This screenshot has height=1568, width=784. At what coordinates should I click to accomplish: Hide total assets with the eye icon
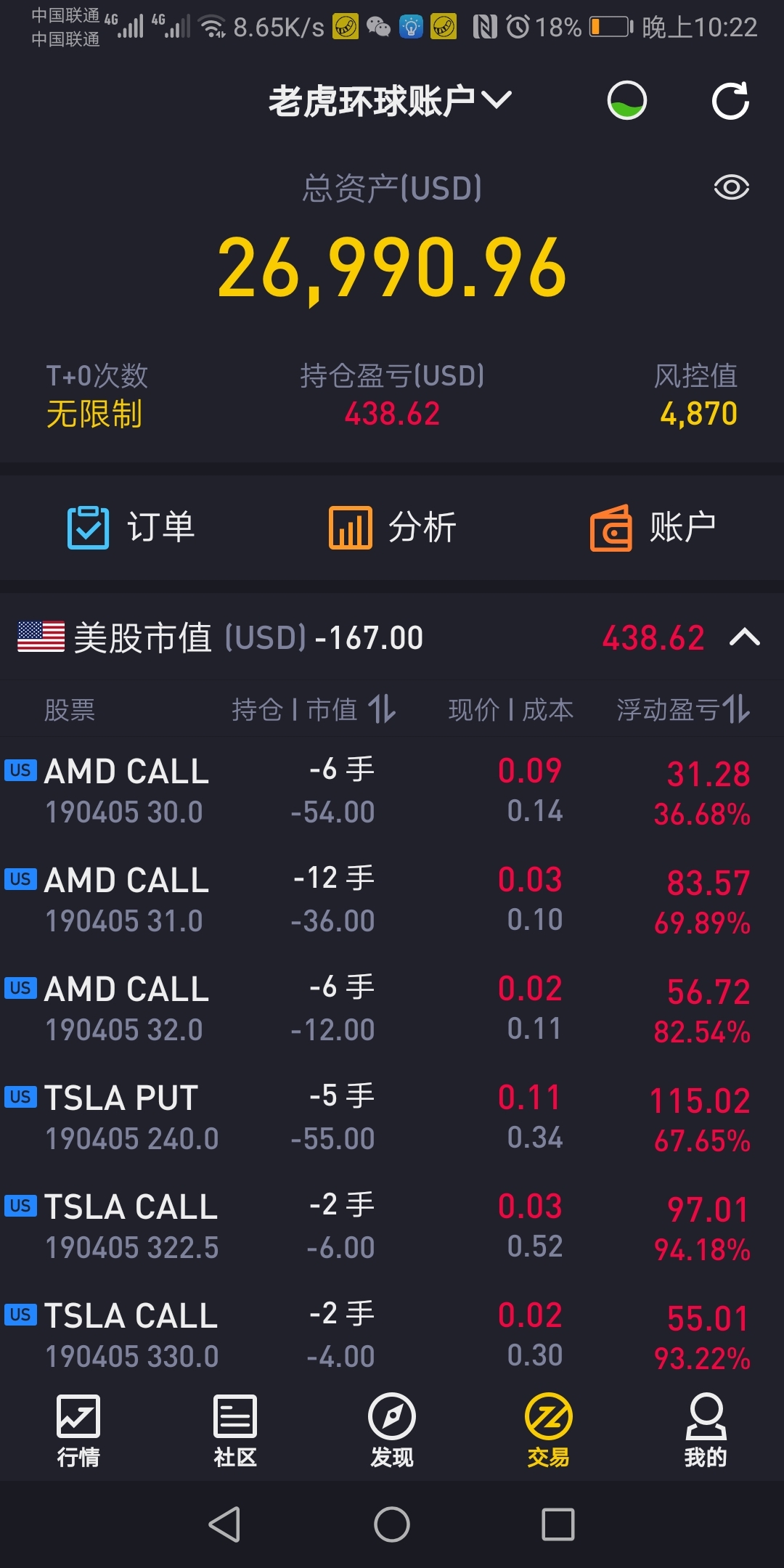pos(731,187)
